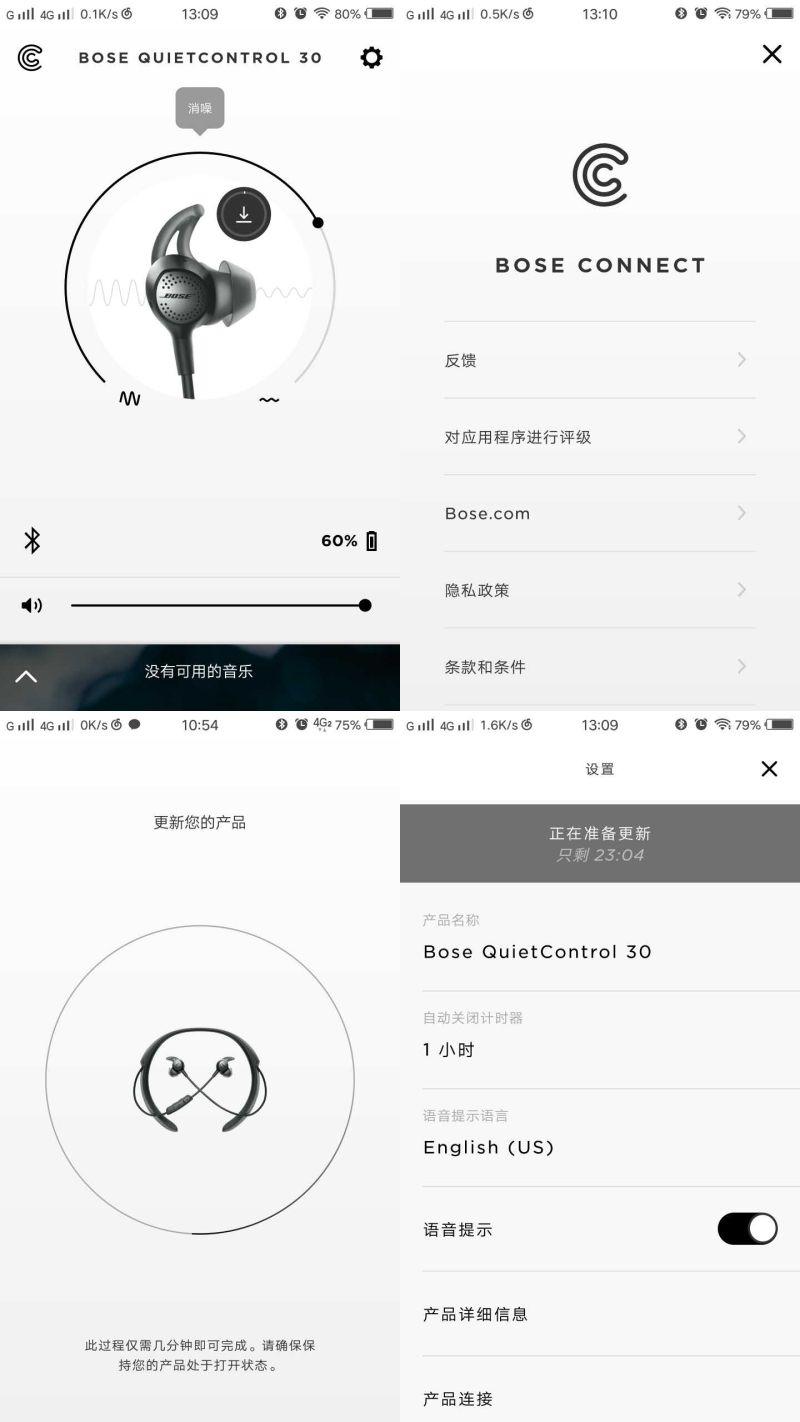Expand 隐私政策 privacy policy entry

[x=740, y=590]
